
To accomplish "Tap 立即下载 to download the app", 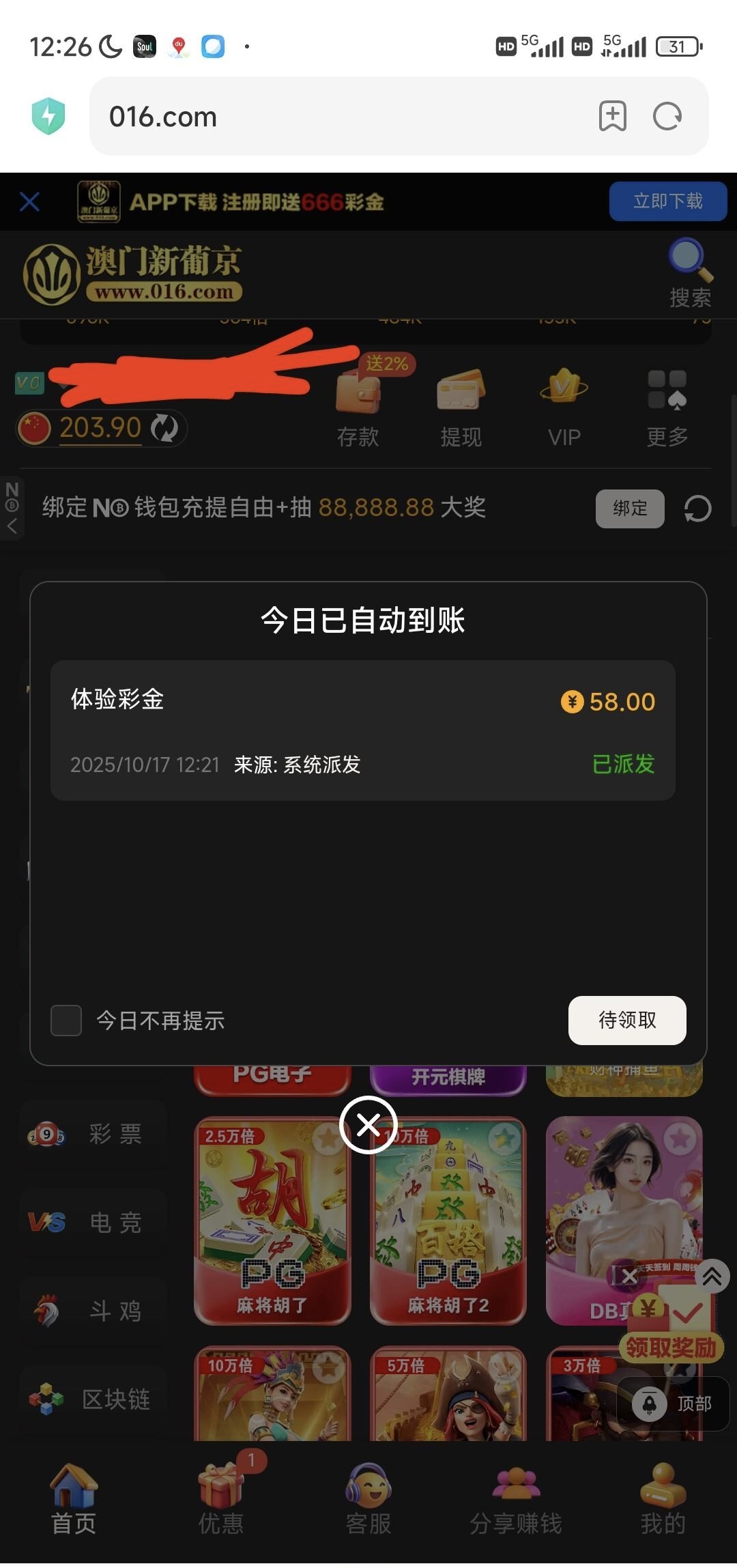I will point(667,201).
